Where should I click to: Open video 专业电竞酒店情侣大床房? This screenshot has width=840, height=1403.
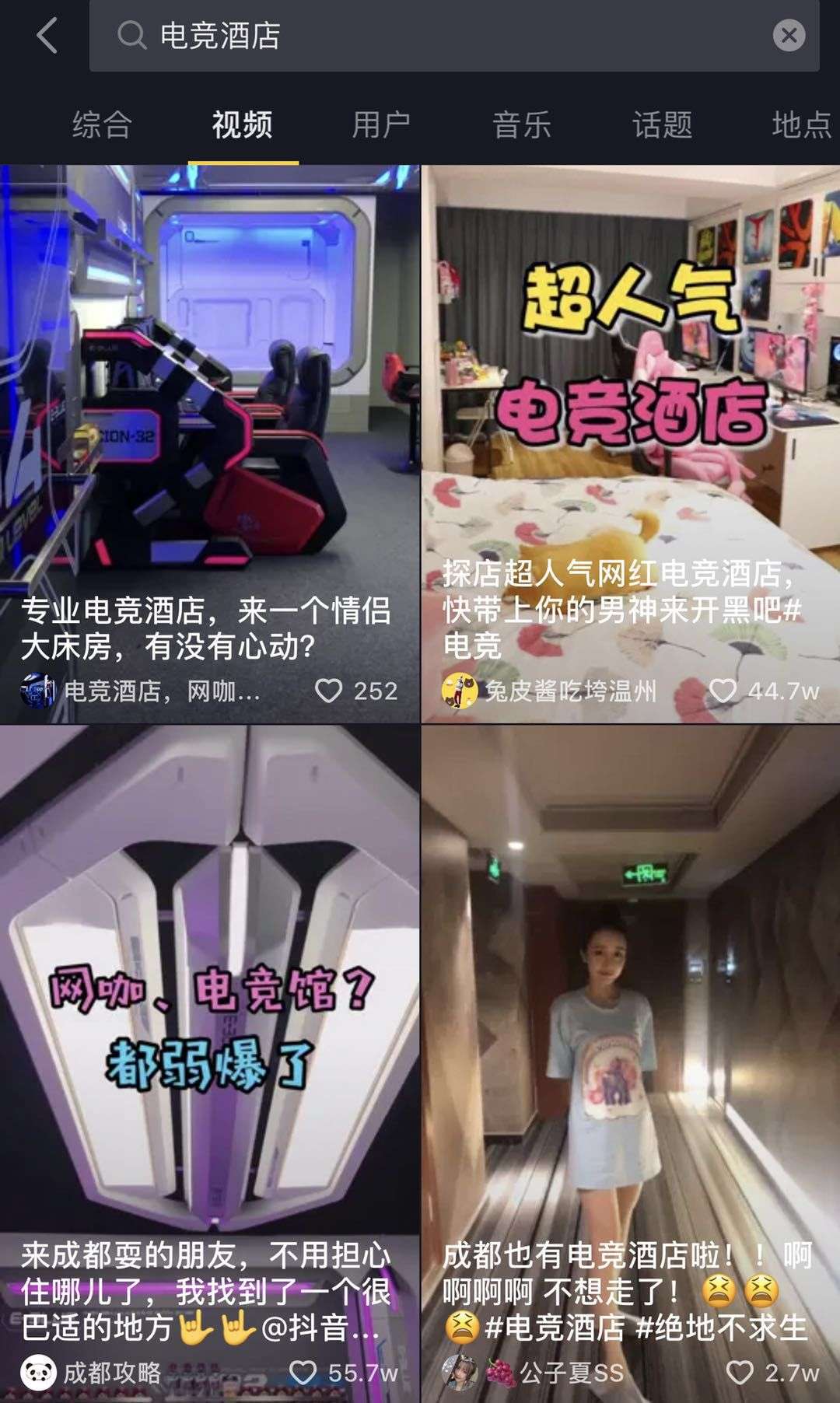pyautogui.click(x=210, y=443)
